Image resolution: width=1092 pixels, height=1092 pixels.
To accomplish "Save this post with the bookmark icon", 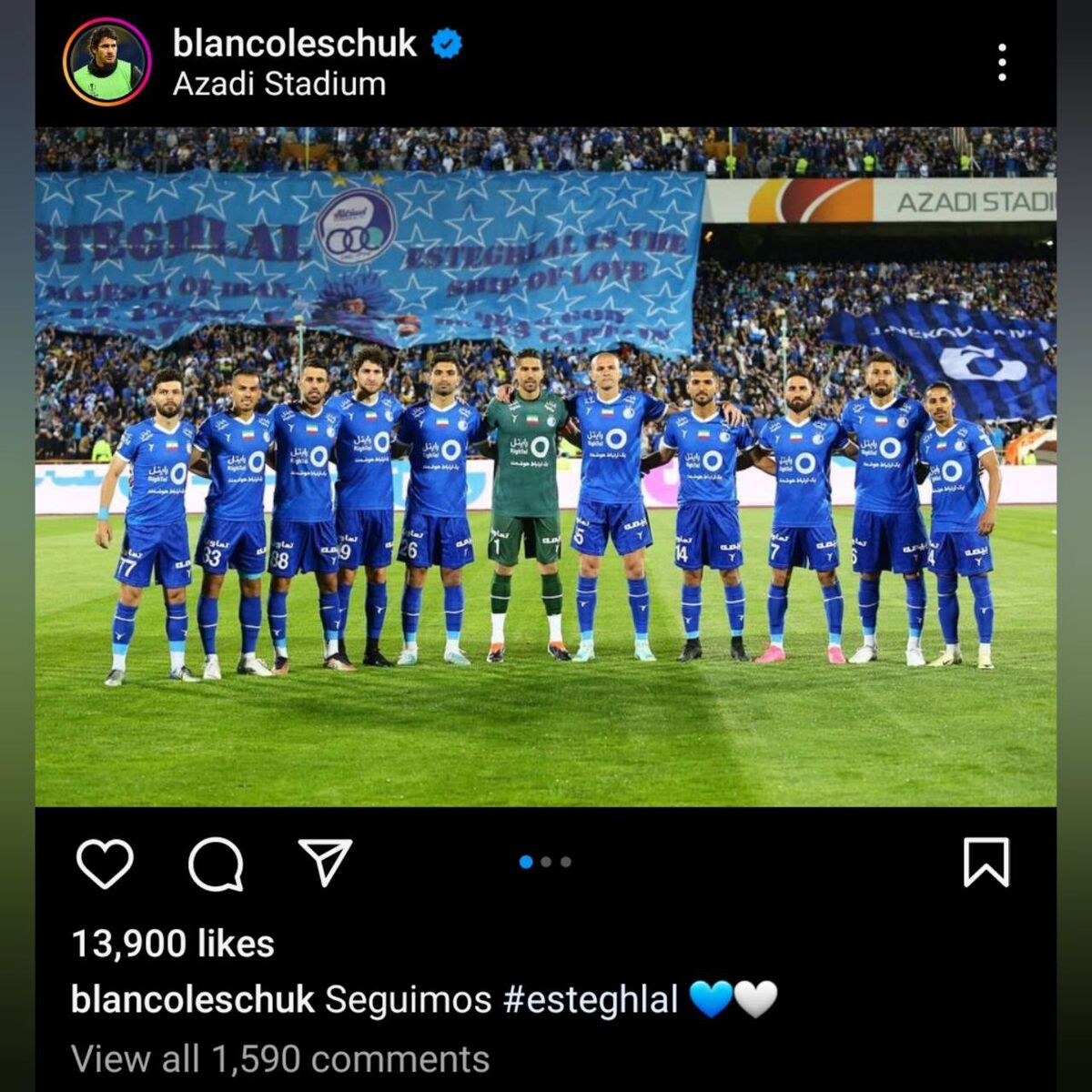I will (x=986, y=863).
